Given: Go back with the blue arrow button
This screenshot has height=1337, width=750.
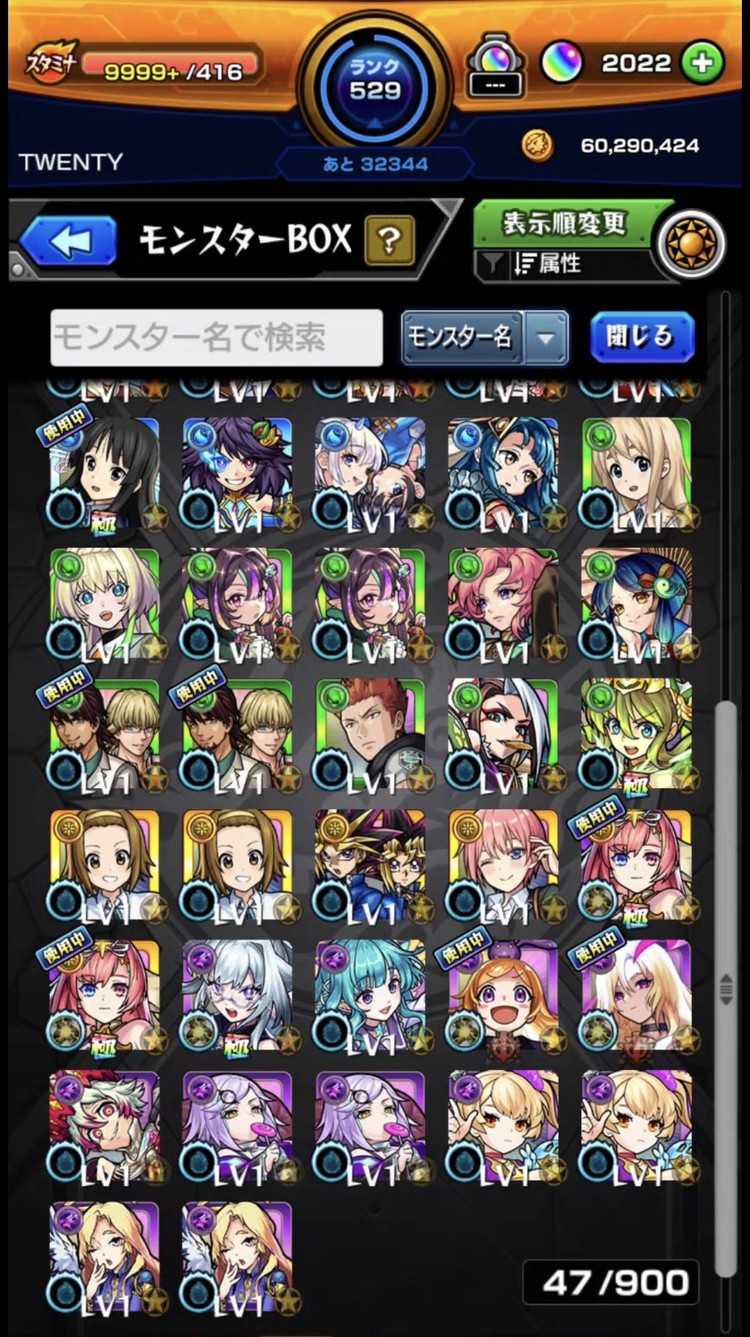Looking at the screenshot, I should [68, 240].
